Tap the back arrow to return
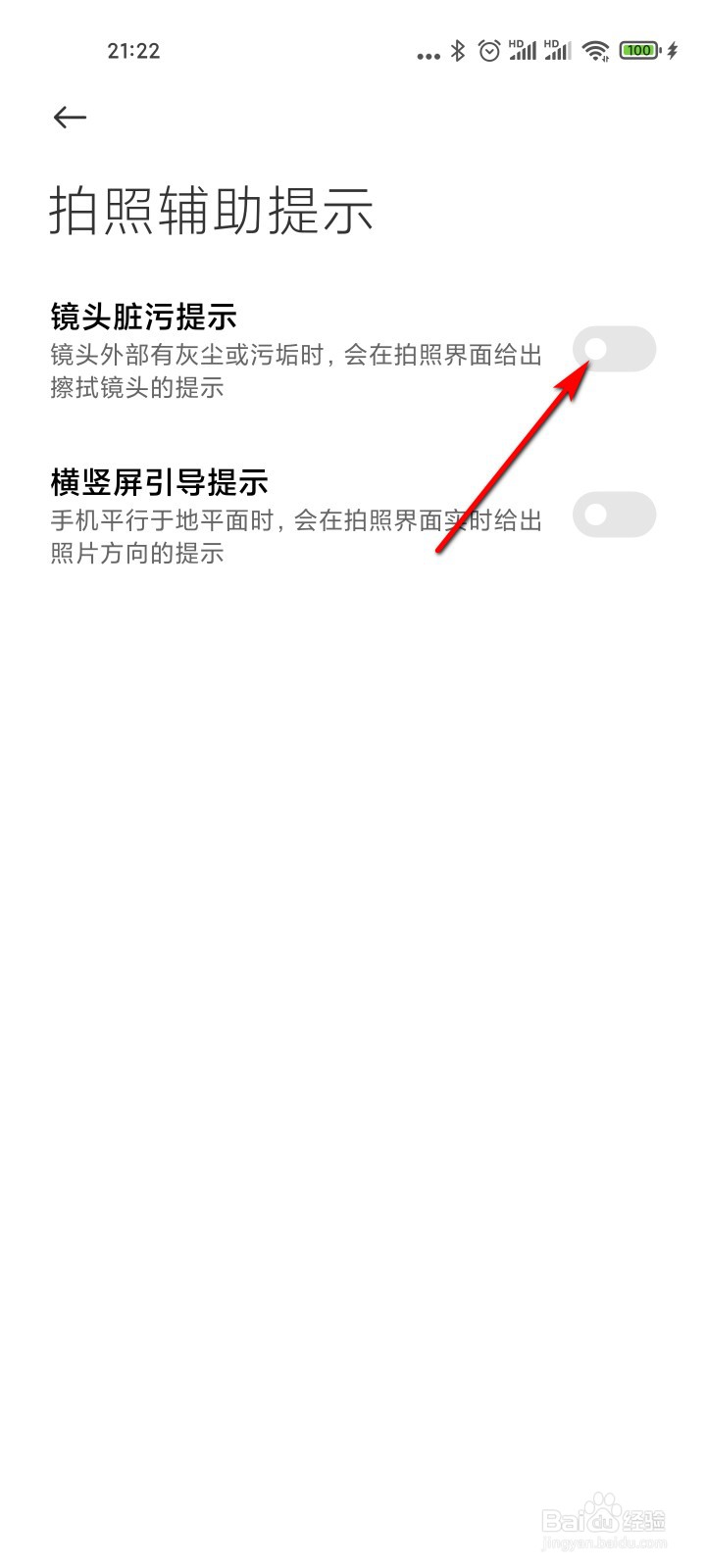Image resolution: width=706 pixels, height=1568 pixels. coord(69,117)
